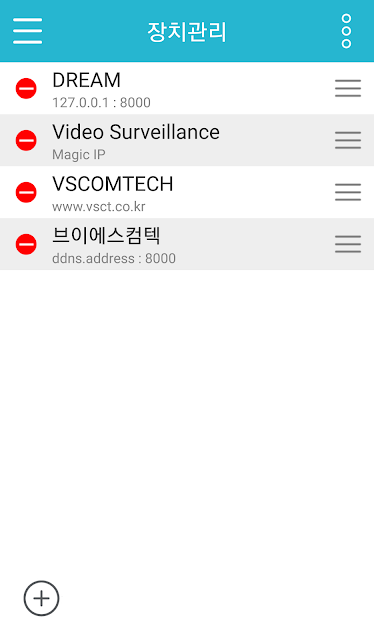The width and height of the screenshot is (374, 640).
Task: Open the hamburger drawer menu
Action: click(x=27, y=31)
